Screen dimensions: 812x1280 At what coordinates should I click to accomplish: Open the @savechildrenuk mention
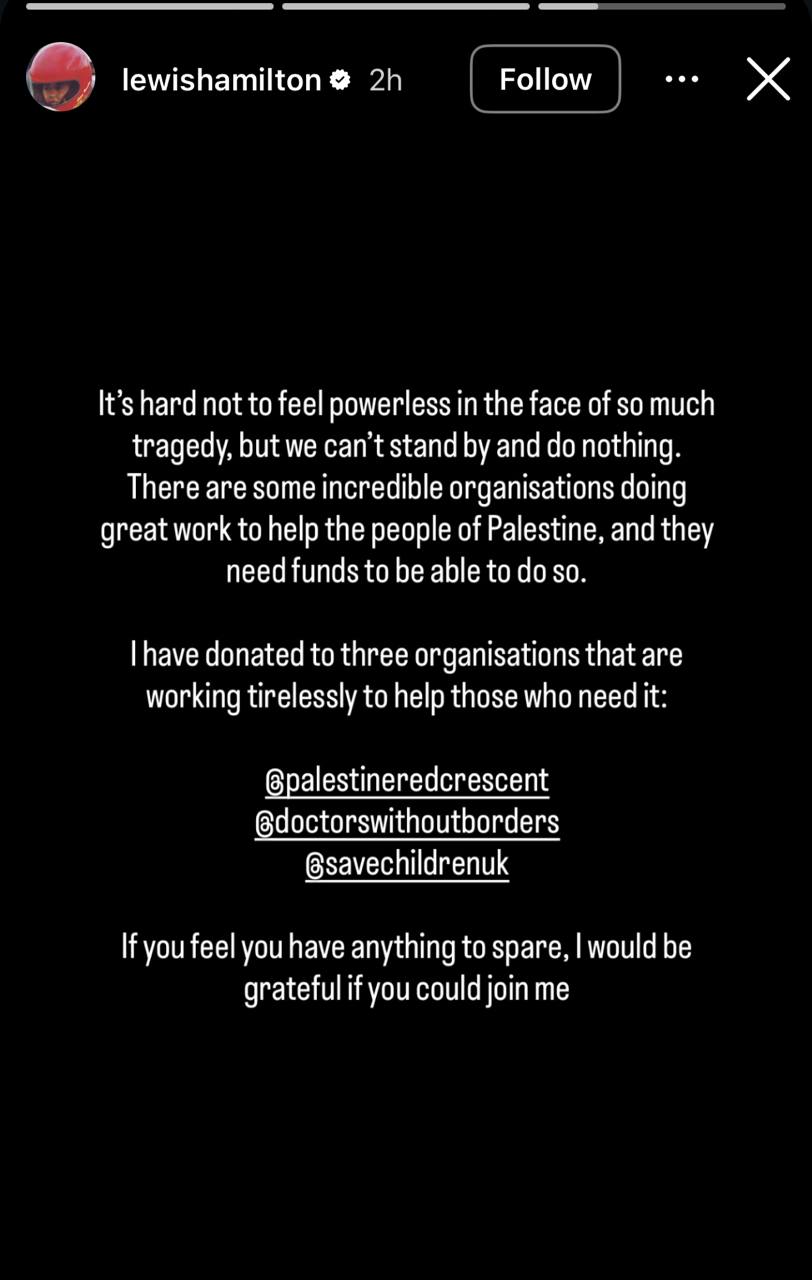point(406,864)
